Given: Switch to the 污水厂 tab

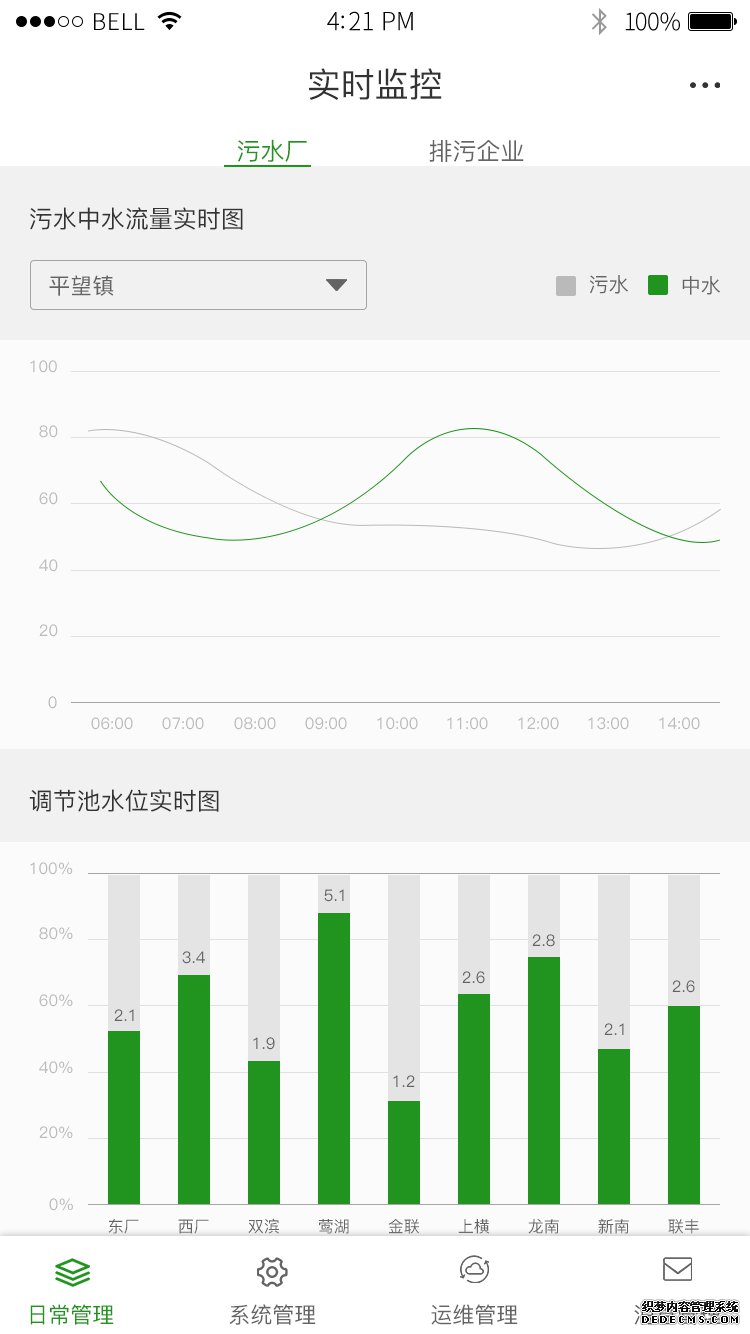Looking at the screenshot, I should click(268, 151).
